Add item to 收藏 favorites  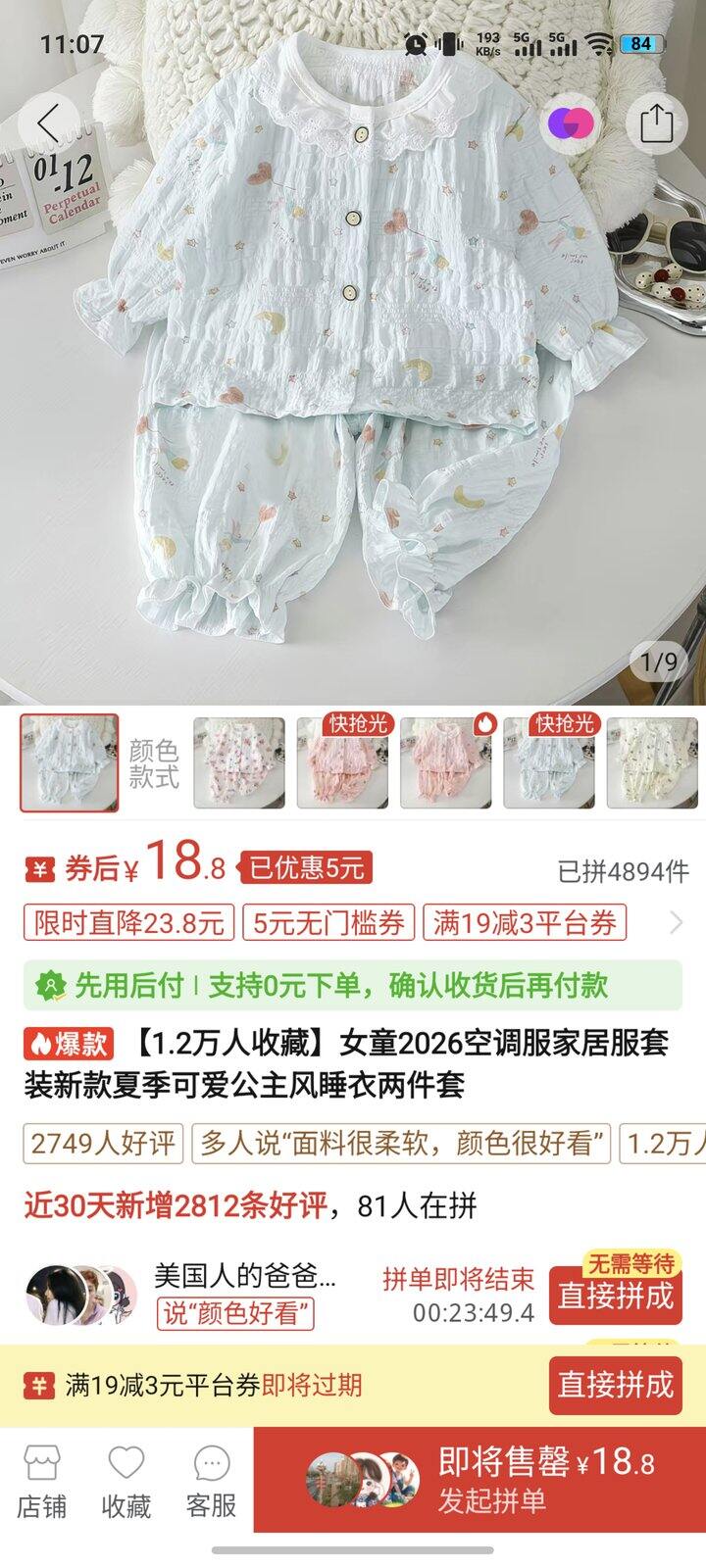tap(126, 1482)
